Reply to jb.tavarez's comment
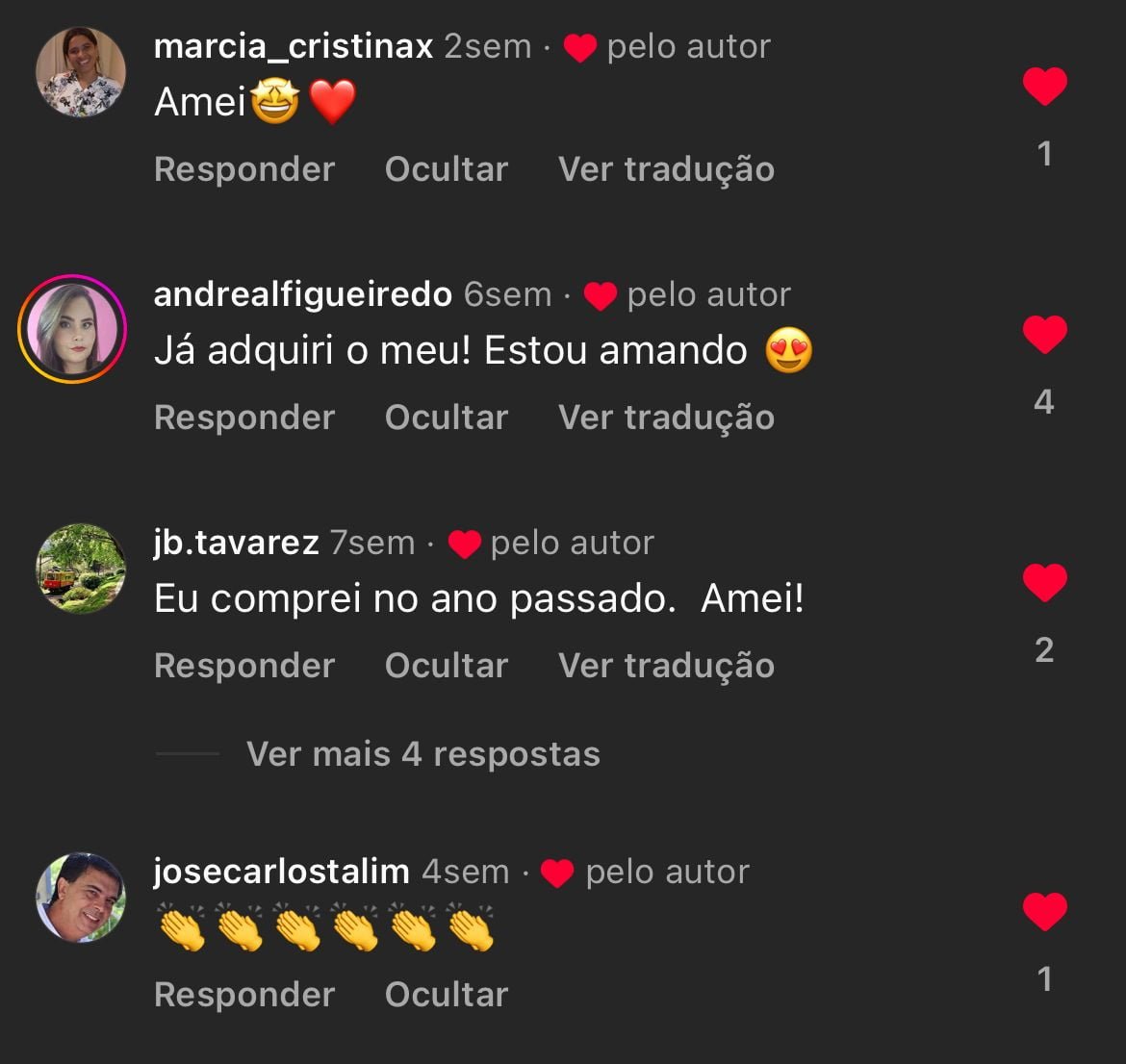Screen dimensions: 1126x1064 click(x=244, y=666)
